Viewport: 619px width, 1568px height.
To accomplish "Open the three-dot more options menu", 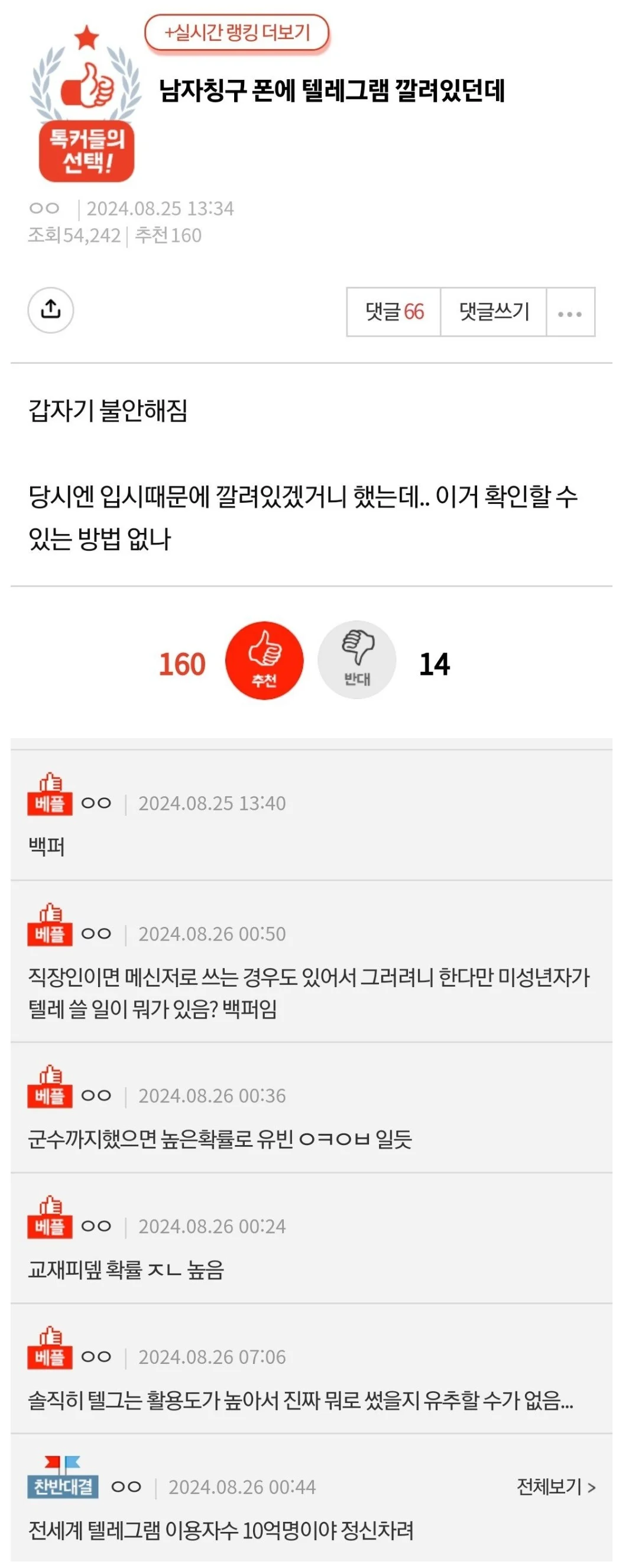I will [570, 313].
